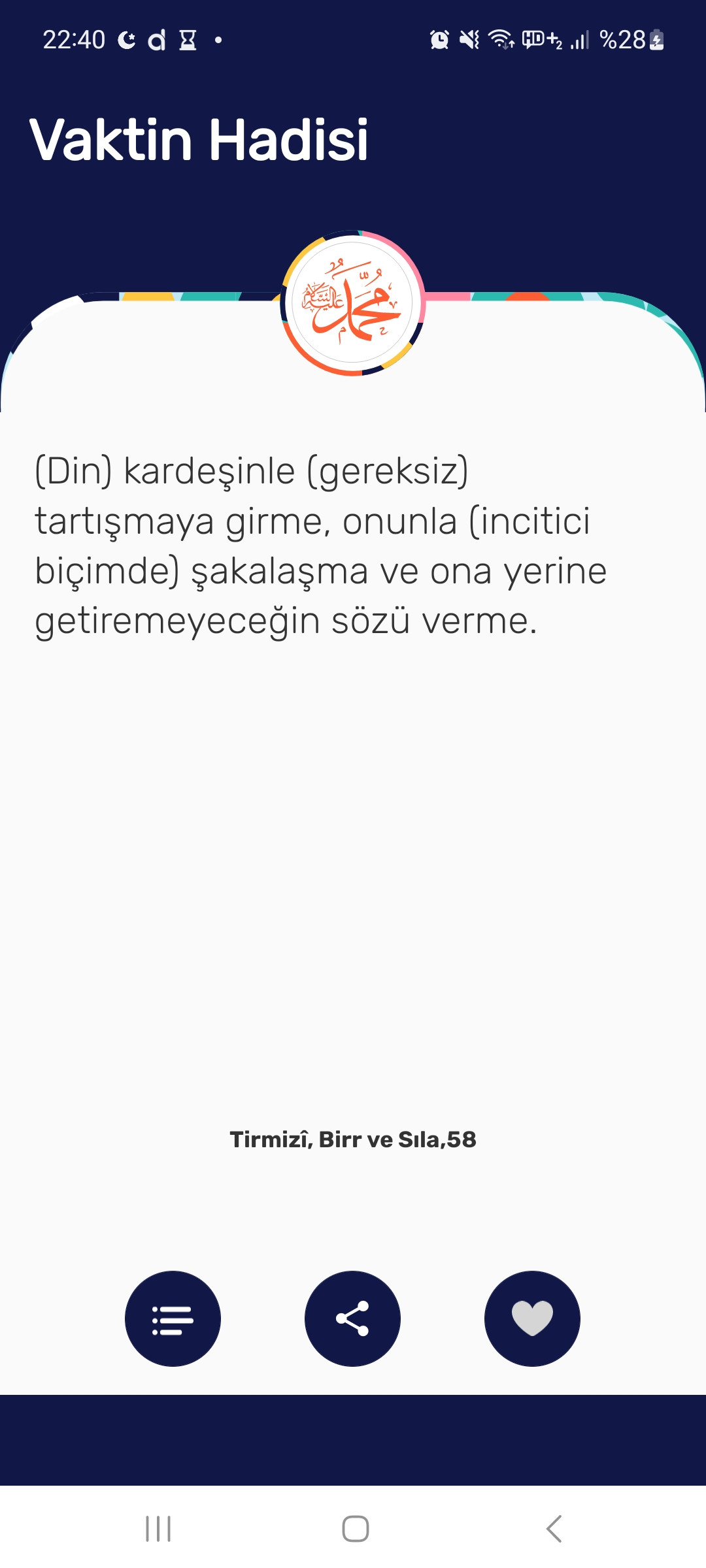This screenshot has width=706, height=1568.
Task: Tap the signal strength bars indicator
Action: click(580, 39)
